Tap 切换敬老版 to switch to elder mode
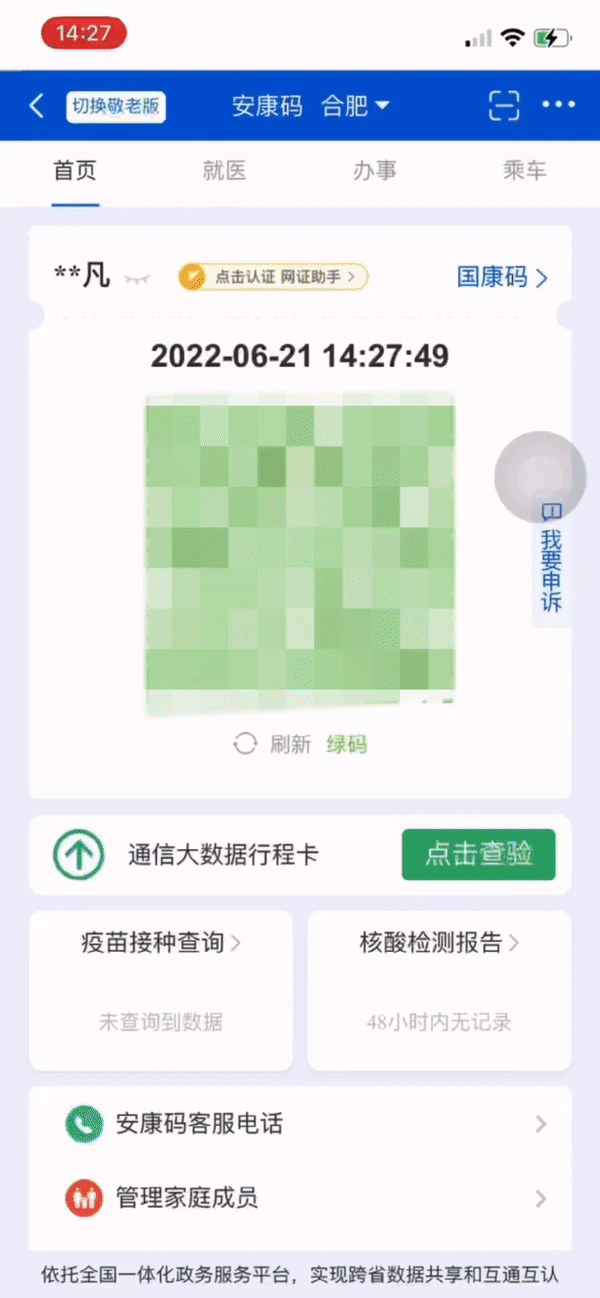Image resolution: width=600 pixels, height=1298 pixels. [x=116, y=106]
